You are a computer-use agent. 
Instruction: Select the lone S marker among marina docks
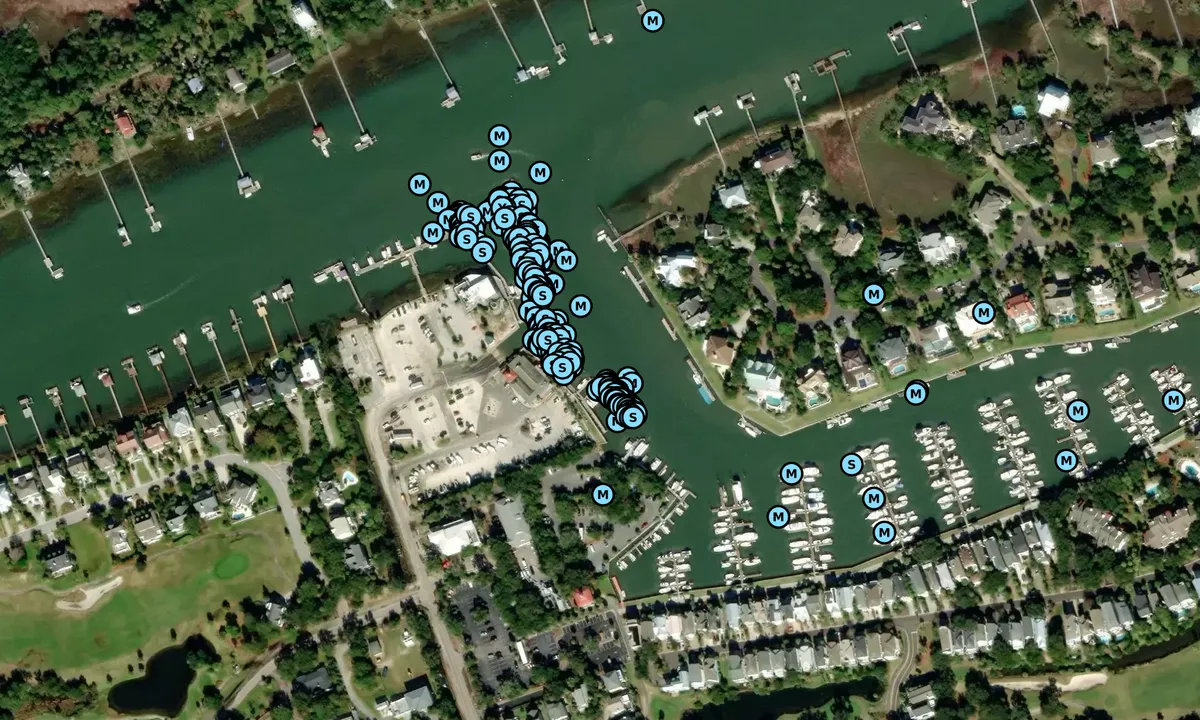(851, 464)
